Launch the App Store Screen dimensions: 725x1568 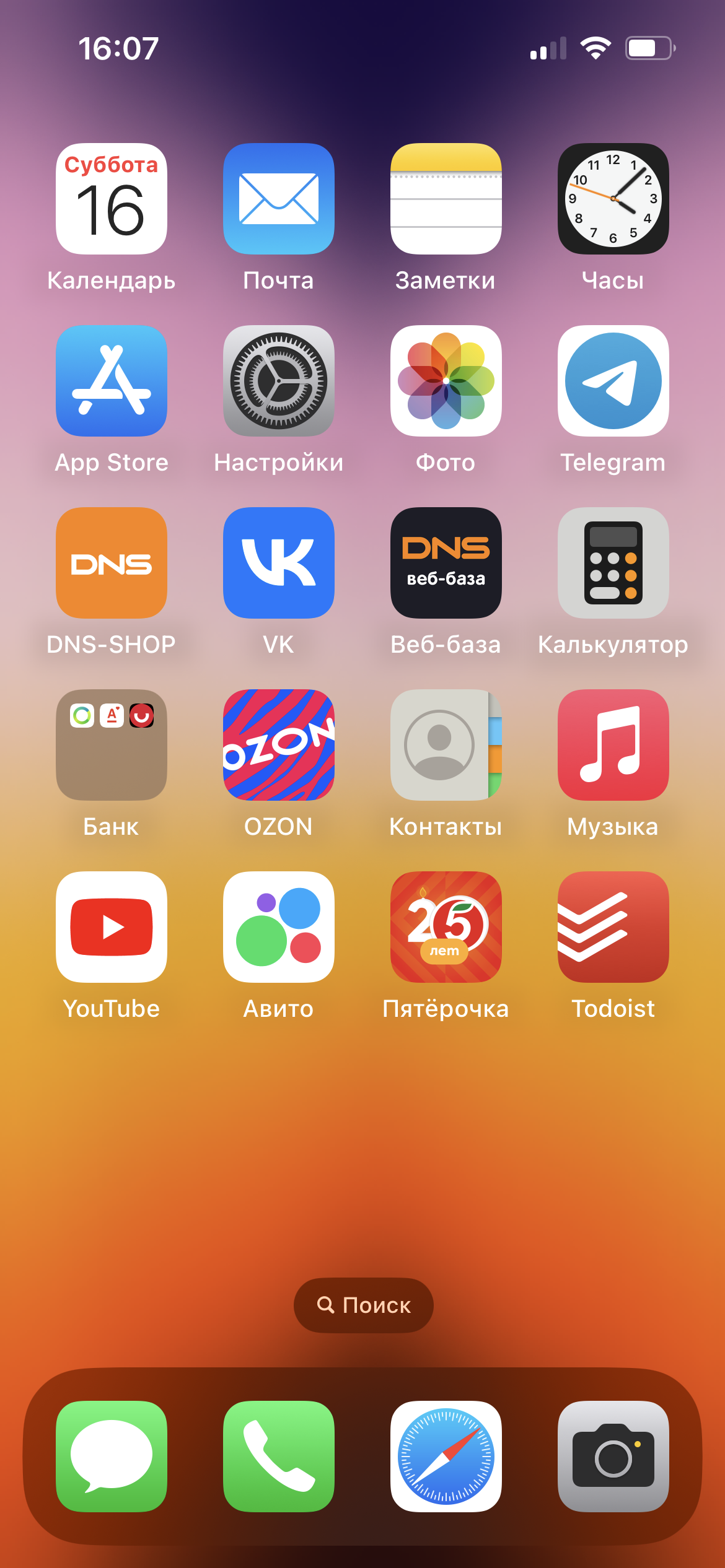point(112,381)
